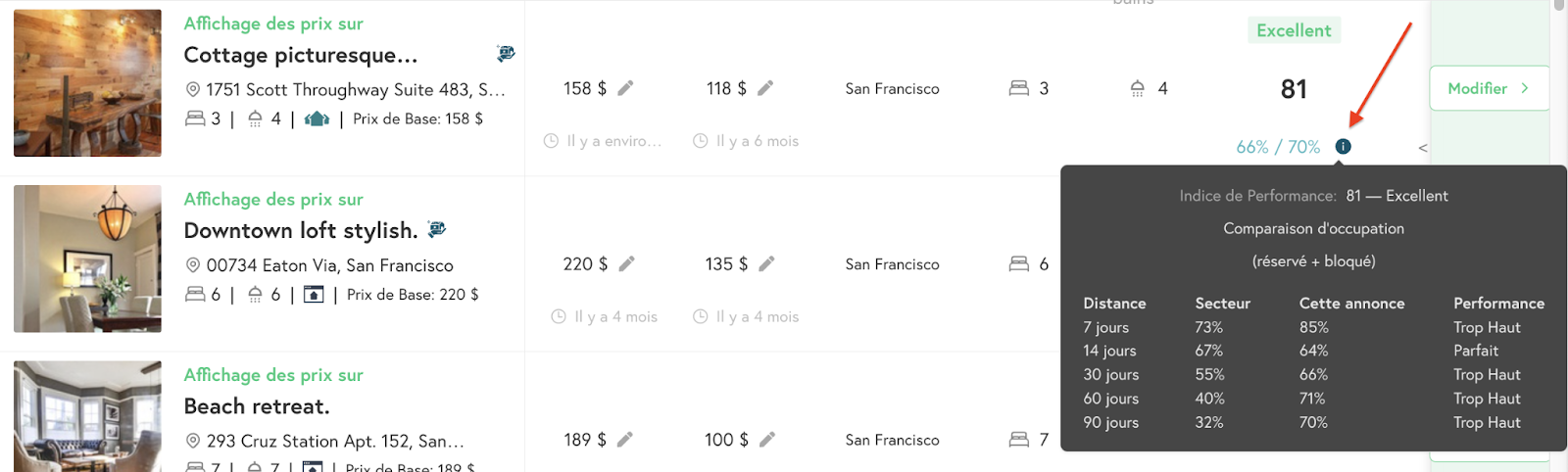The width and height of the screenshot is (1568, 472).
Task: Edit the 158 $ price with its pencil
Action: [x=625, y=88]
